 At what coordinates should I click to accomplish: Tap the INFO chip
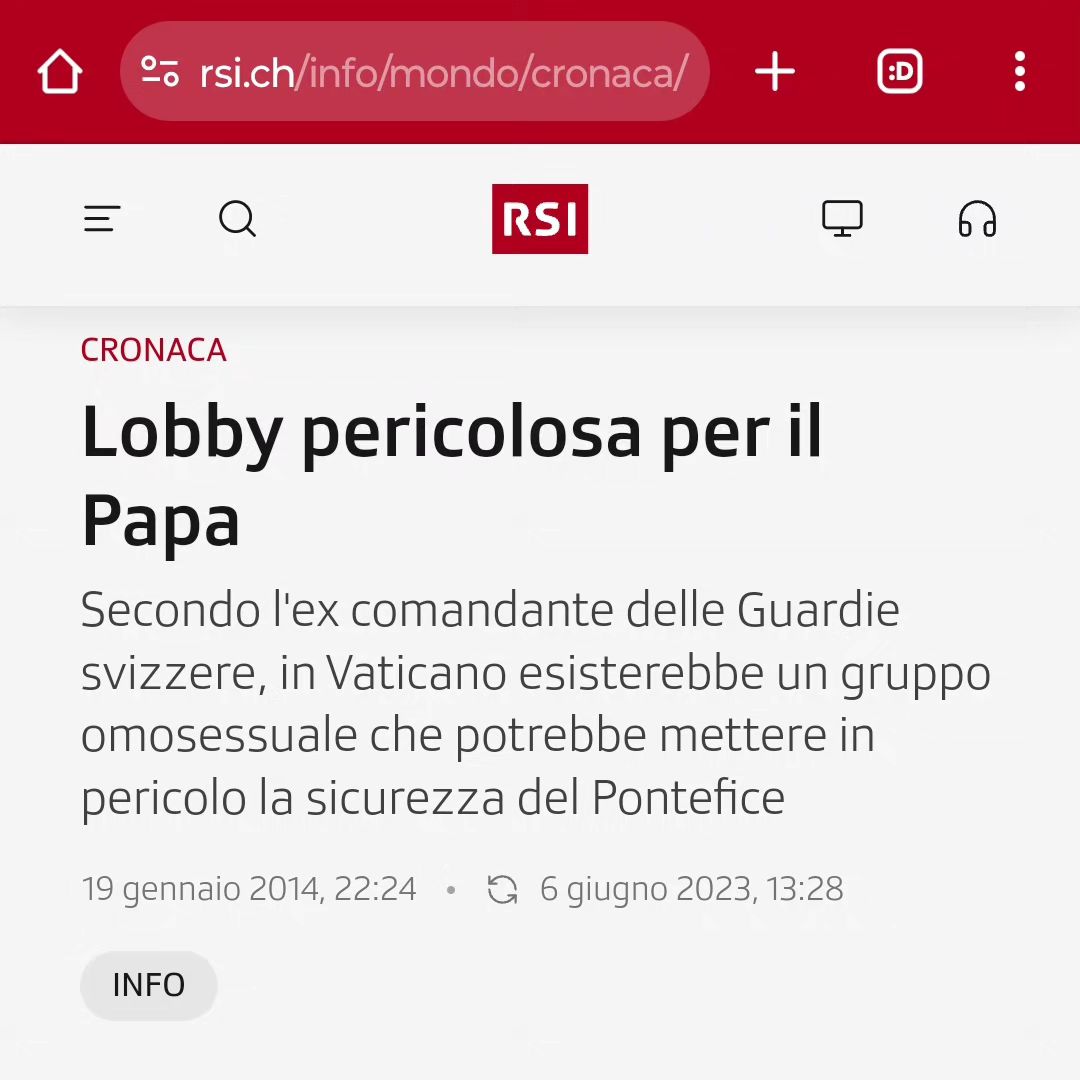coord(148,985)
